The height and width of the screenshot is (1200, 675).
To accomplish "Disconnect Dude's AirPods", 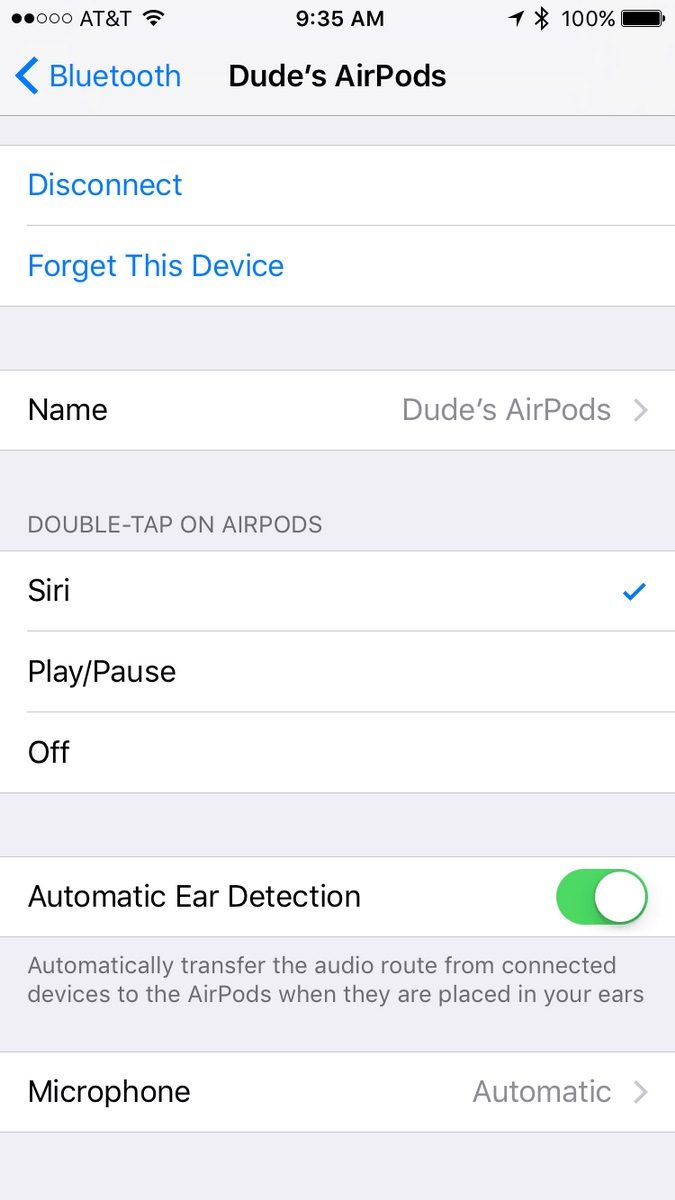I will coord(105,185).
